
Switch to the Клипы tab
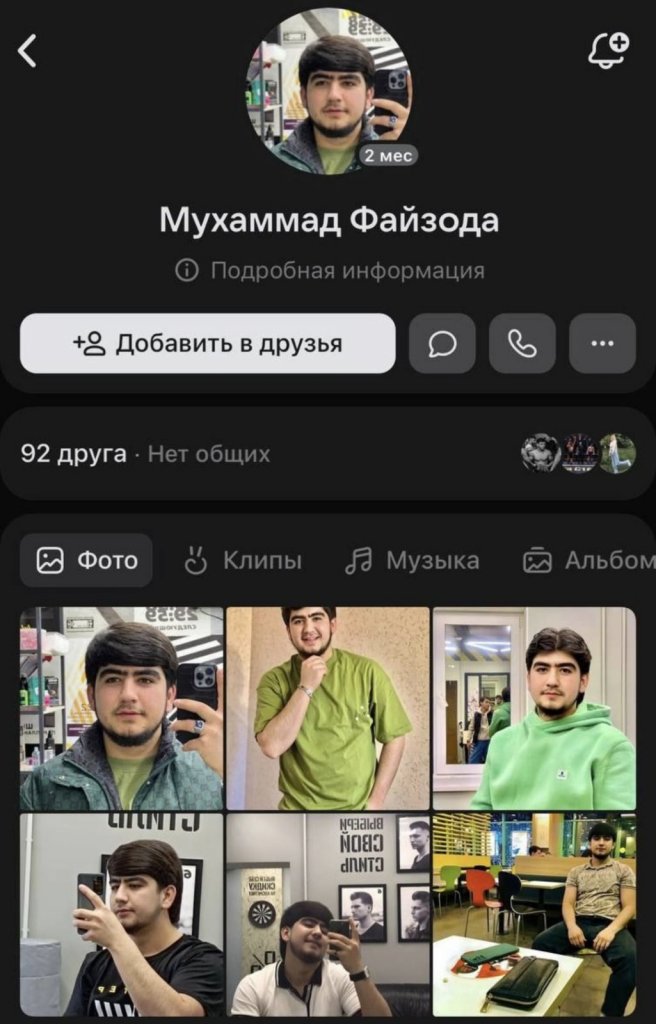tap(243, 561)
